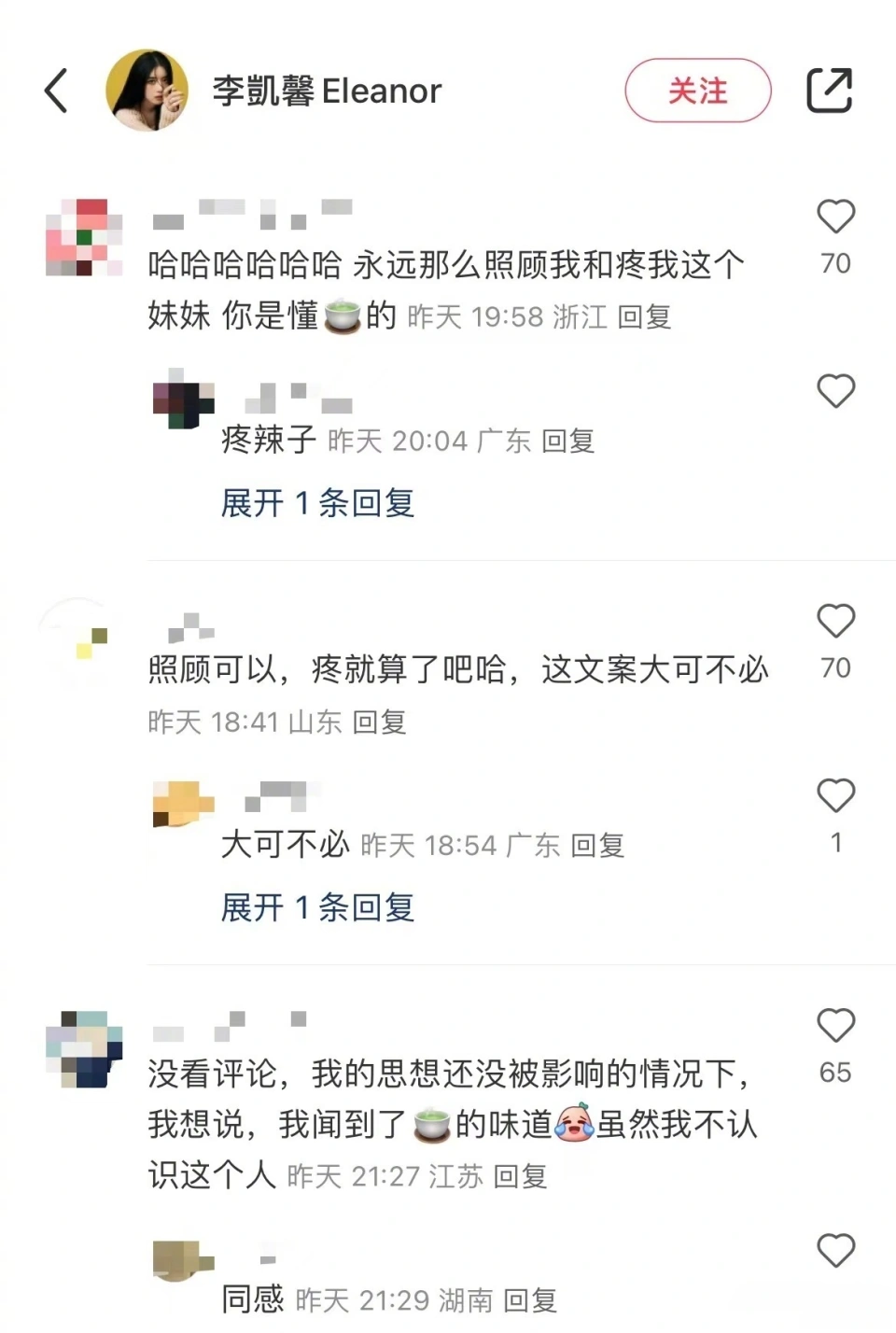The image size is (896, 1333).
Task: Reply to the comment 疼辣子
Action: tap(567, 441)
